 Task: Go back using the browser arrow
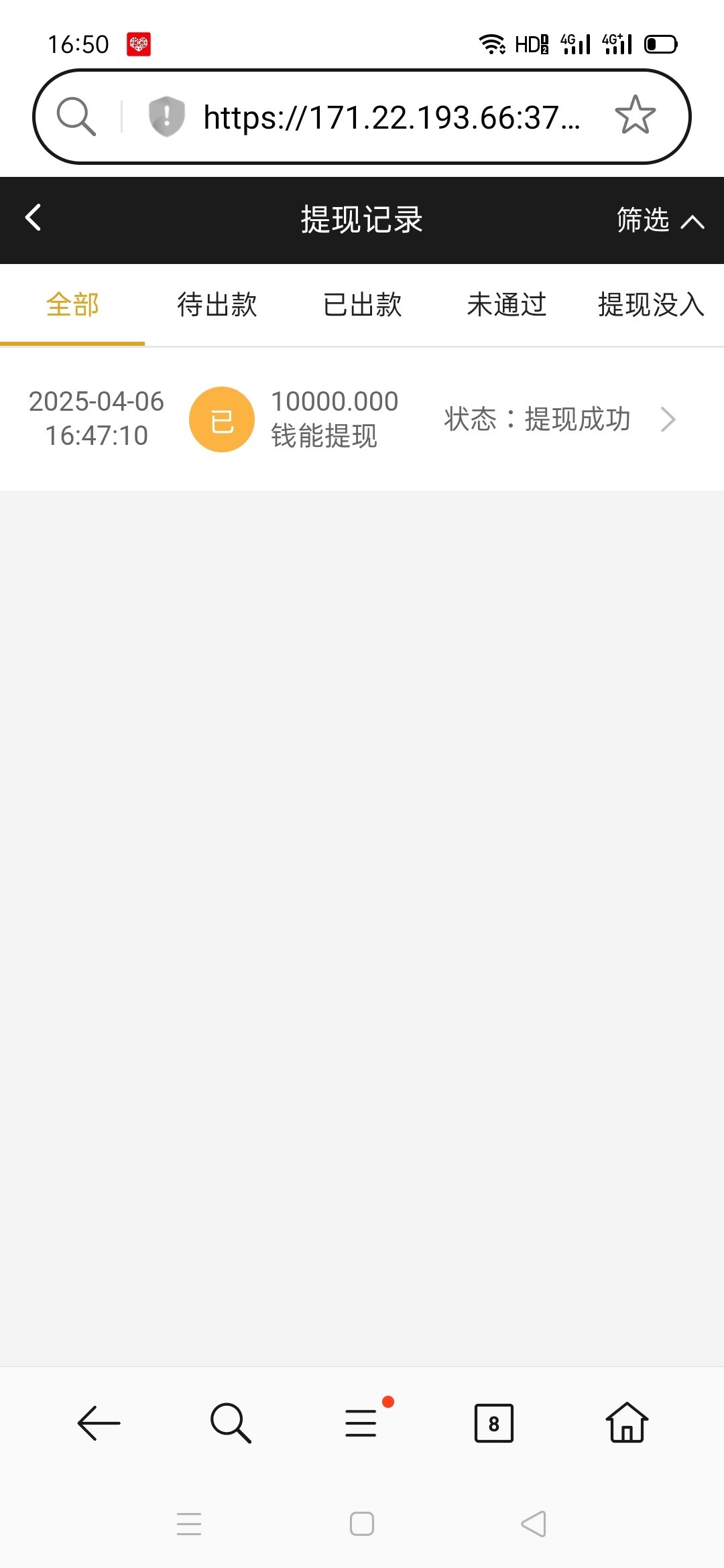99,1423
